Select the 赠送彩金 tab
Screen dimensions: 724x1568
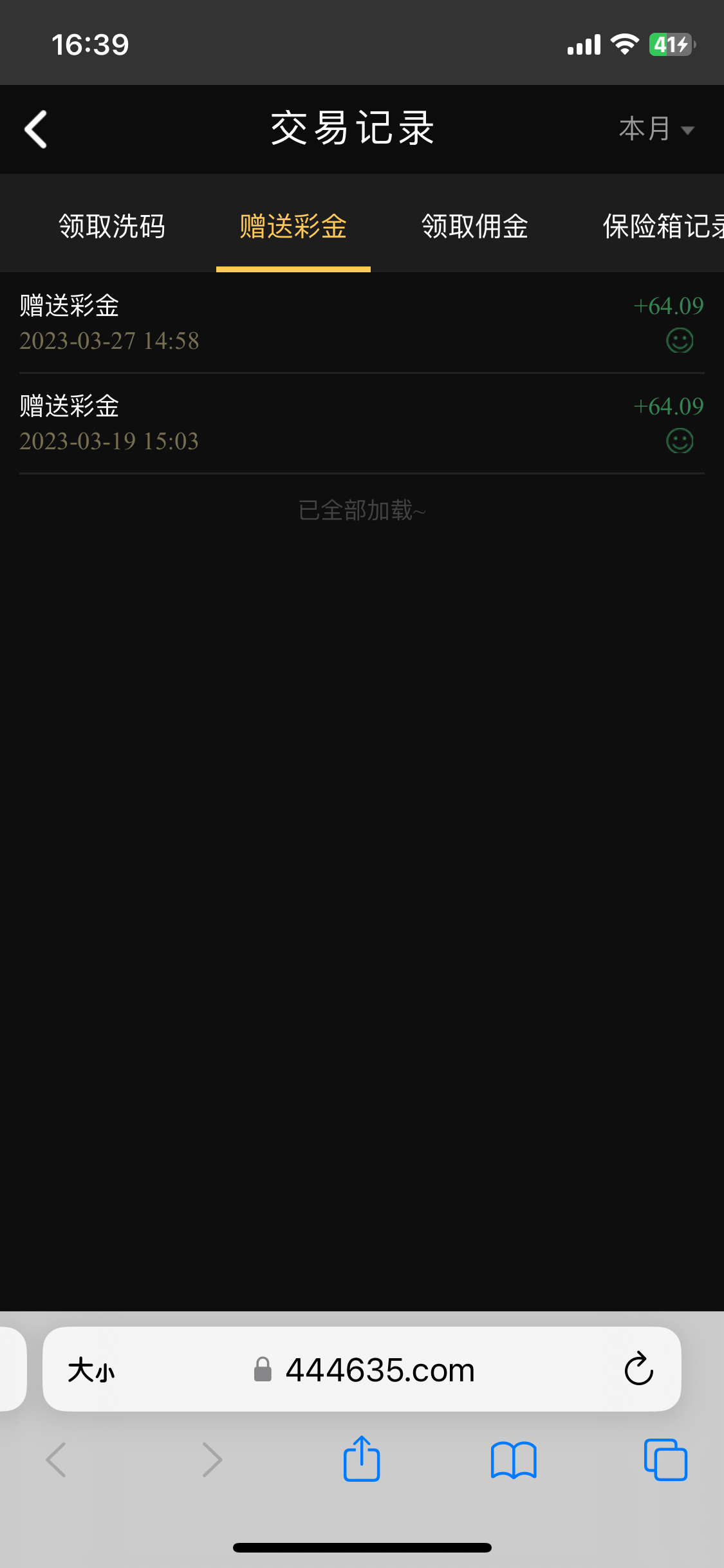pyautogui.click(x=293, y=227)
